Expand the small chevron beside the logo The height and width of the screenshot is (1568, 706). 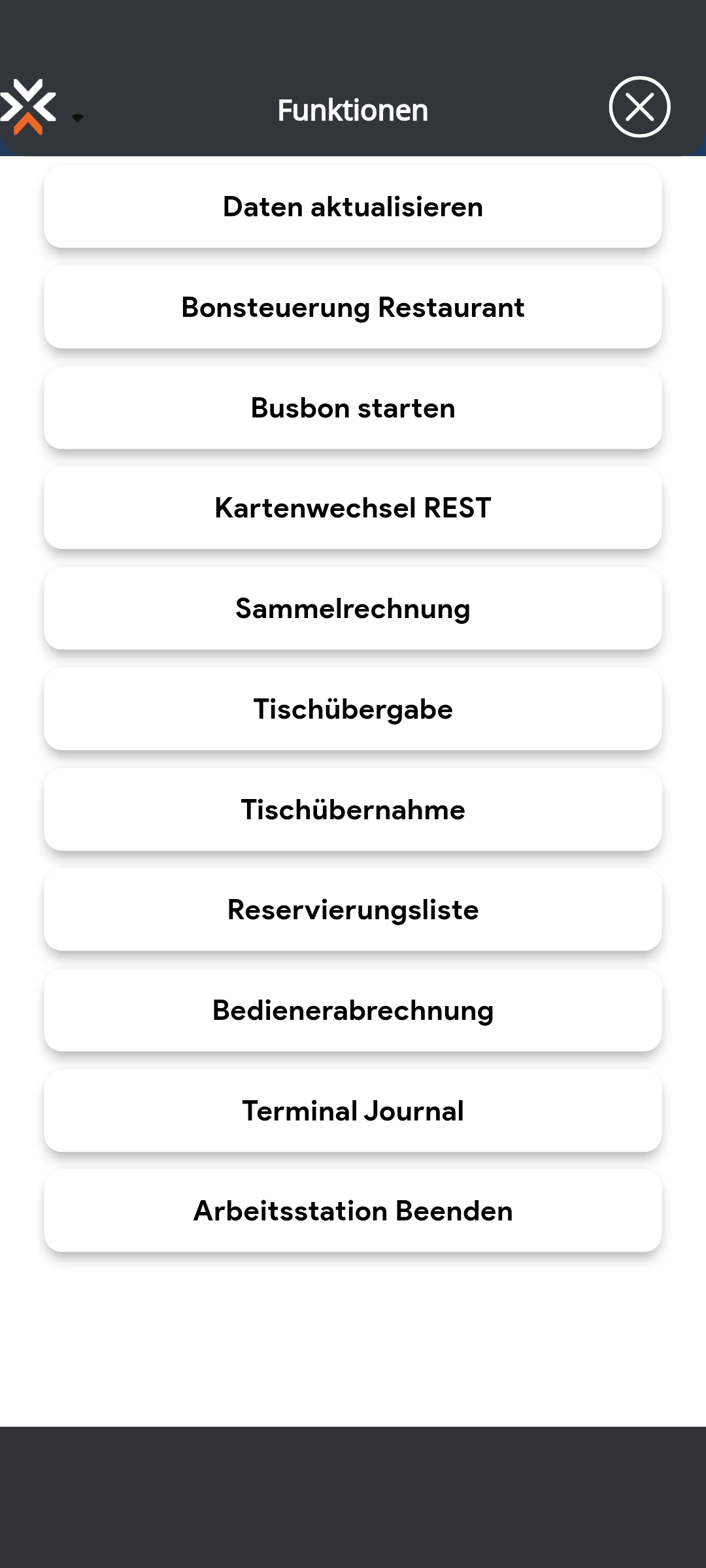[x=78, y=116]
